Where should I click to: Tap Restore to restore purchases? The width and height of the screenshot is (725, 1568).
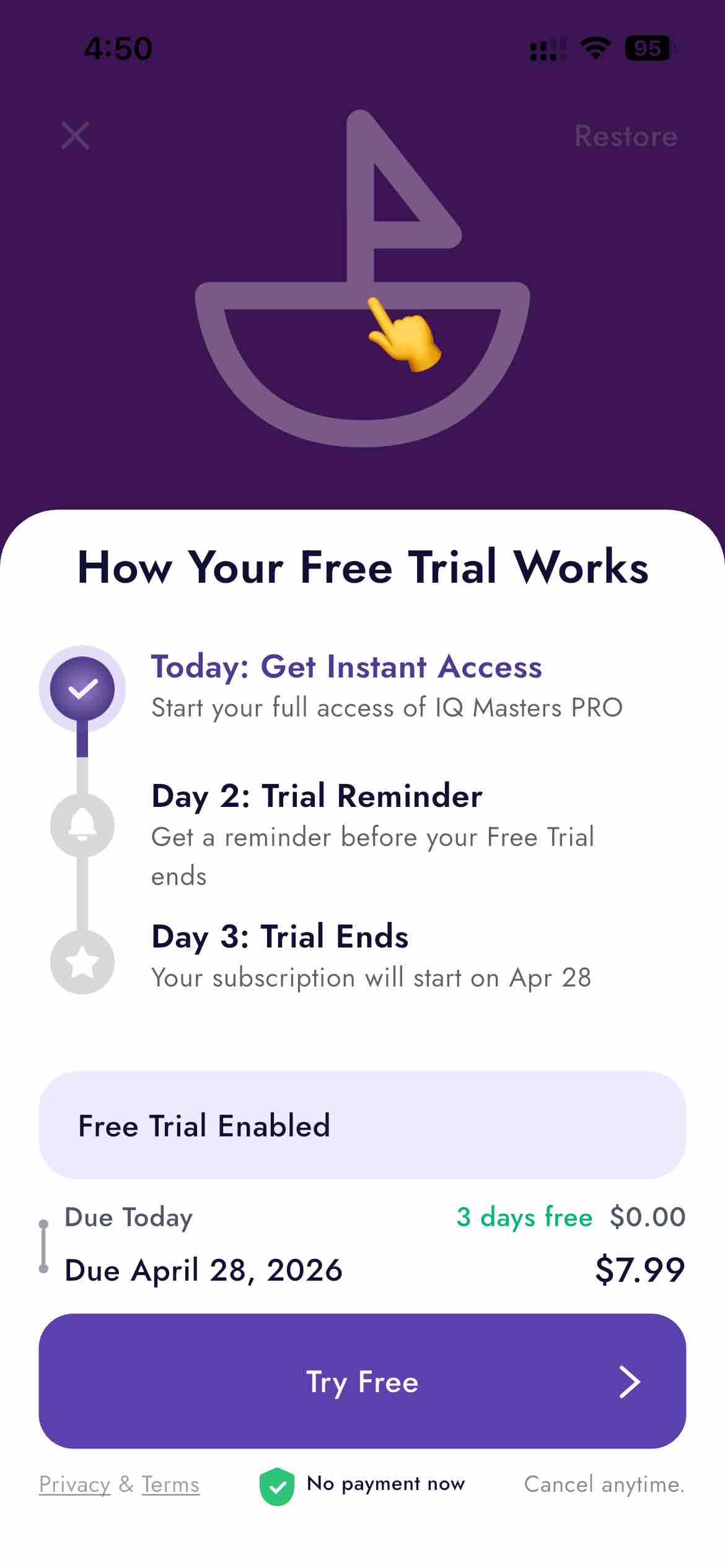tap(626, 136)
